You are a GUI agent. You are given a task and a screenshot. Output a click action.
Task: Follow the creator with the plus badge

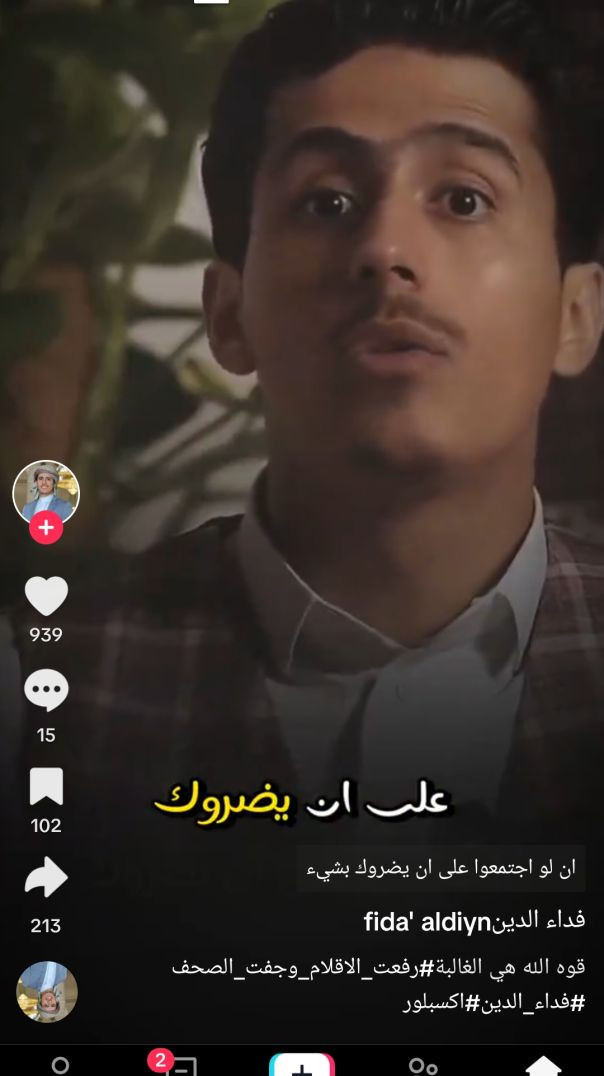pyautogui.click(x=46, y=528)
